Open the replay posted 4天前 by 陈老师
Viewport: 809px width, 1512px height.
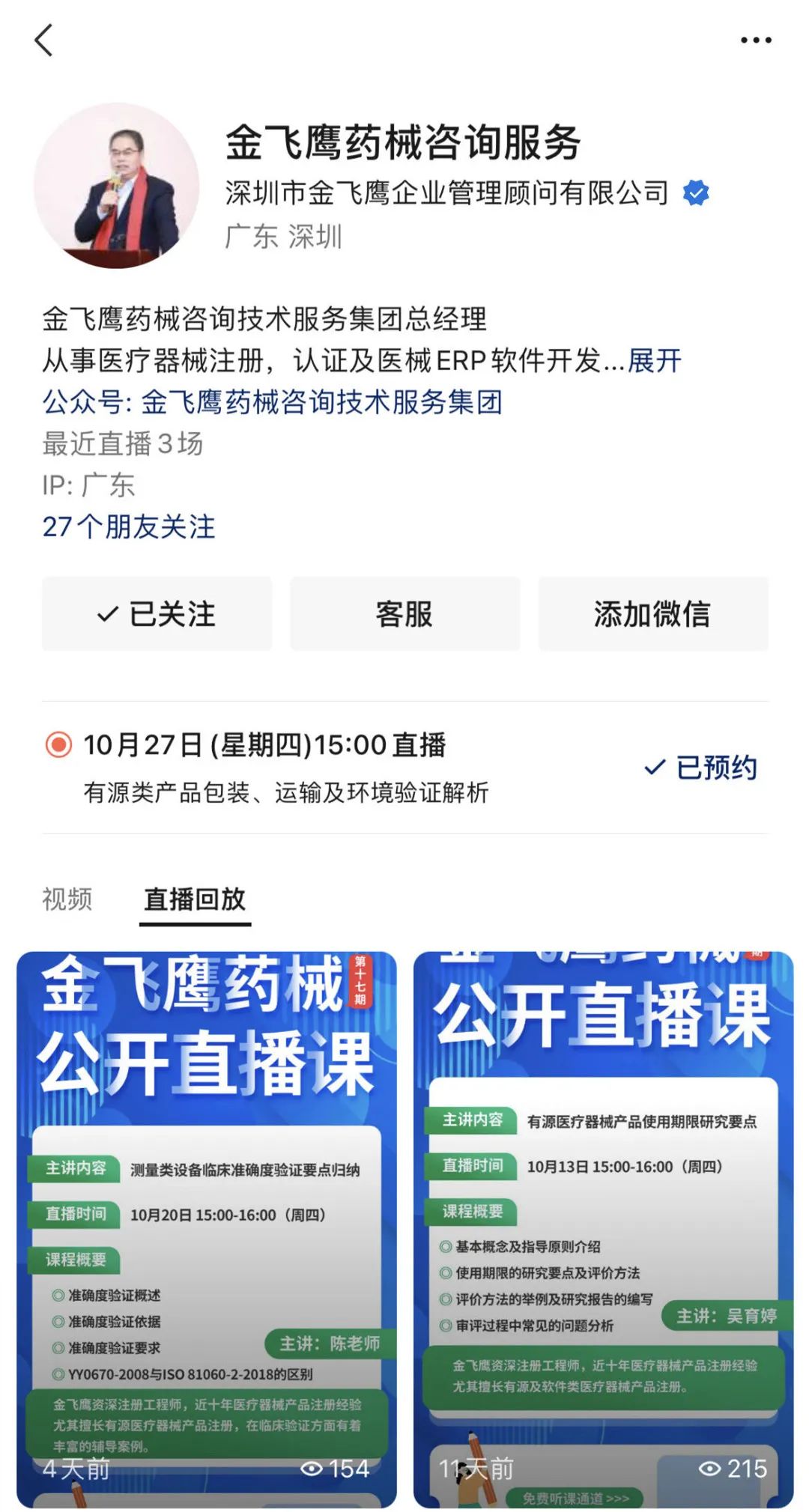pyautogui.click(x=207, y=1228)
